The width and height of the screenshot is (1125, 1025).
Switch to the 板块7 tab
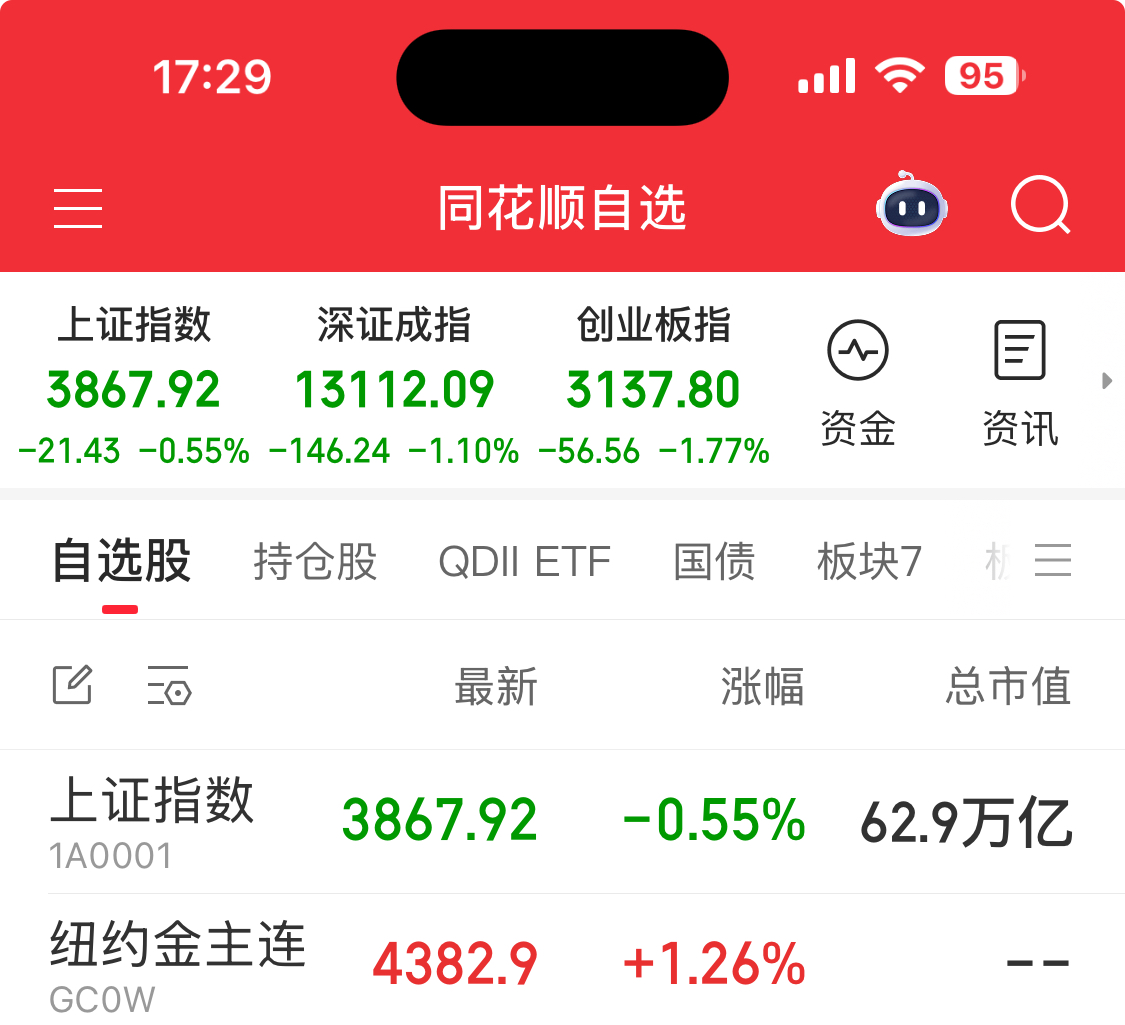tap(869, 562)
